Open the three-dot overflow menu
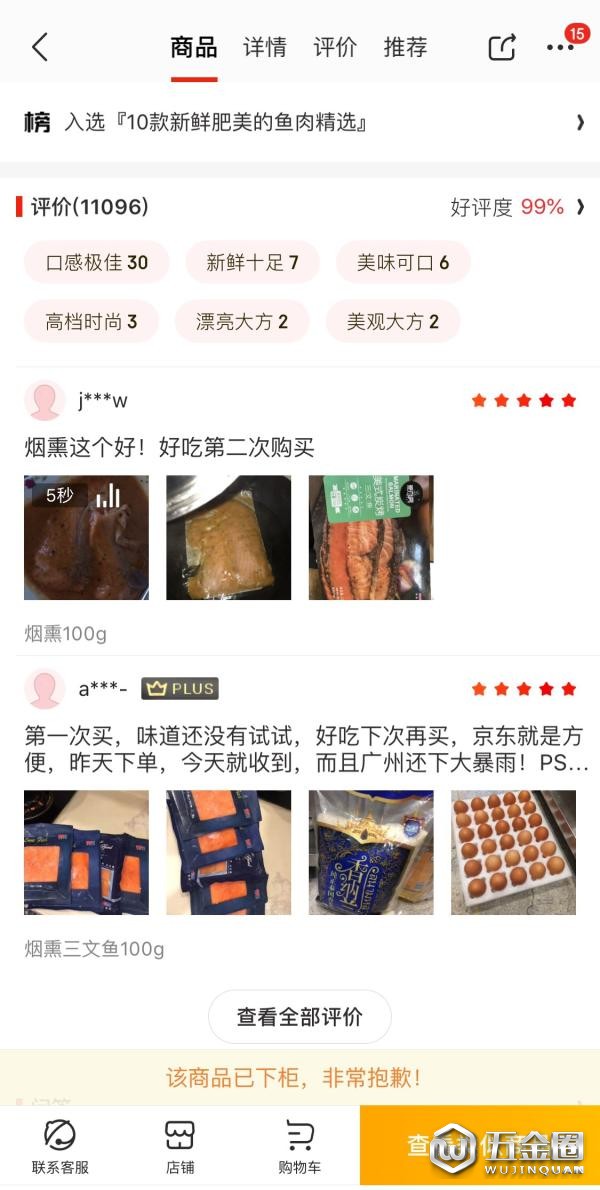Image resolution: width=600 pixels, height=1190 pixels. 559,47
